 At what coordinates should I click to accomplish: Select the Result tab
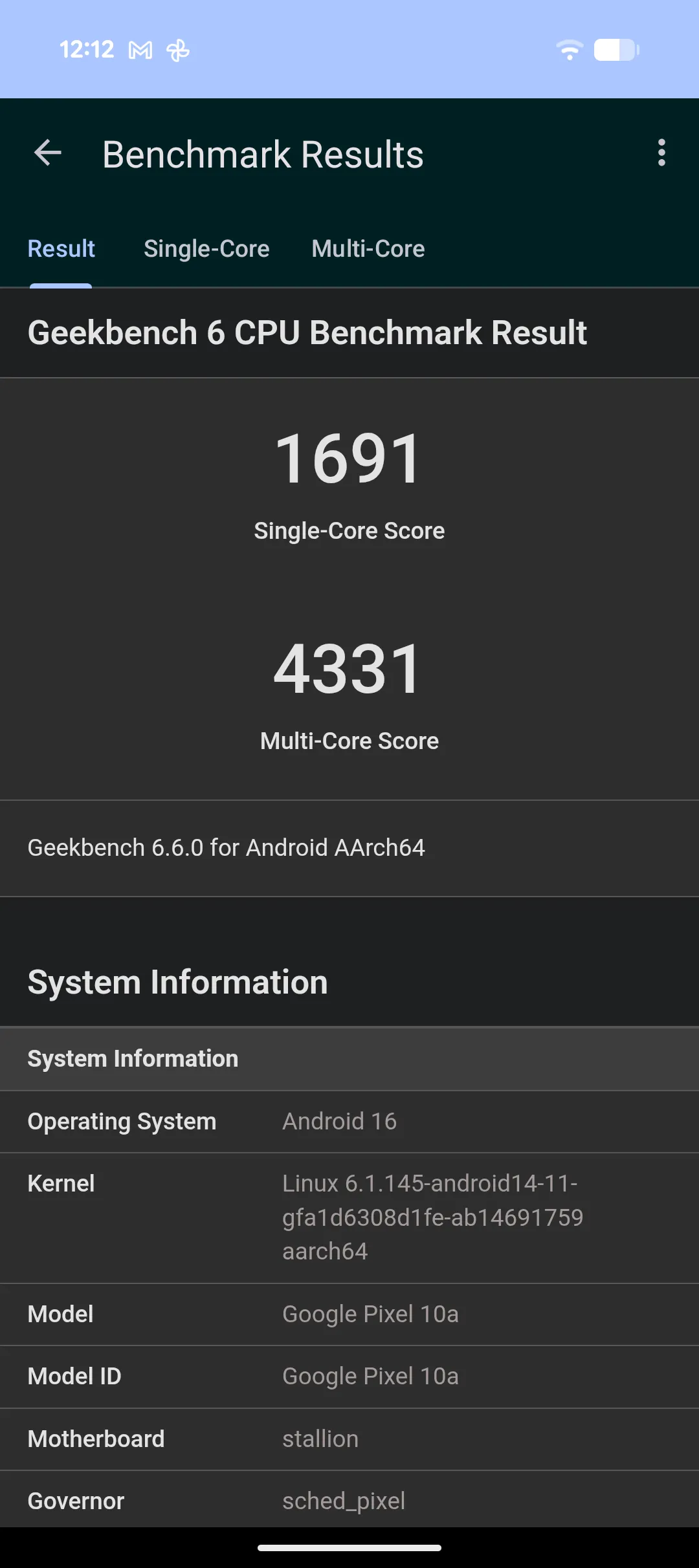pyautogui.click(x=61, y=249)
